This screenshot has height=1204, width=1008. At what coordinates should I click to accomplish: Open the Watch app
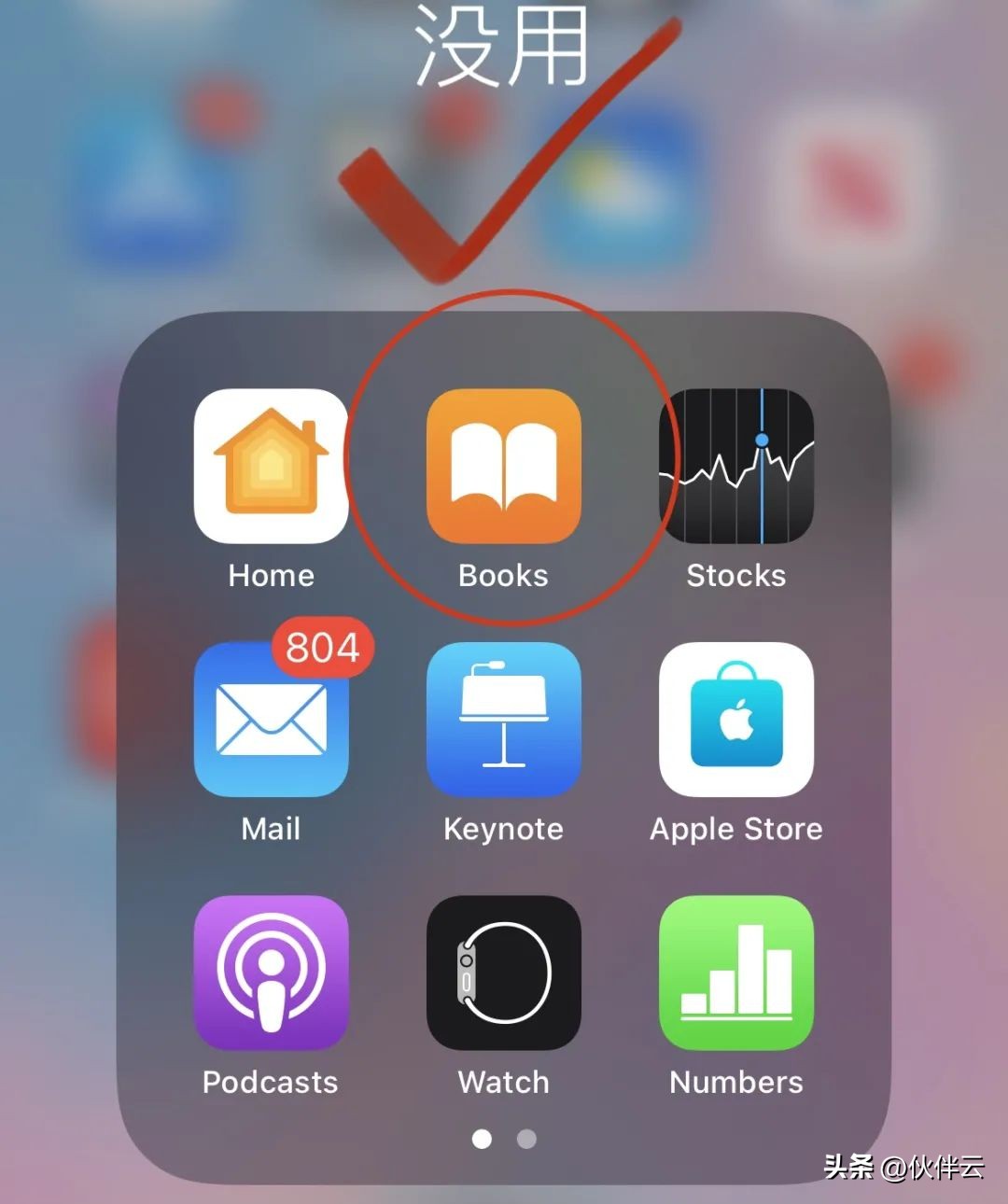click(x=504, y=973)
